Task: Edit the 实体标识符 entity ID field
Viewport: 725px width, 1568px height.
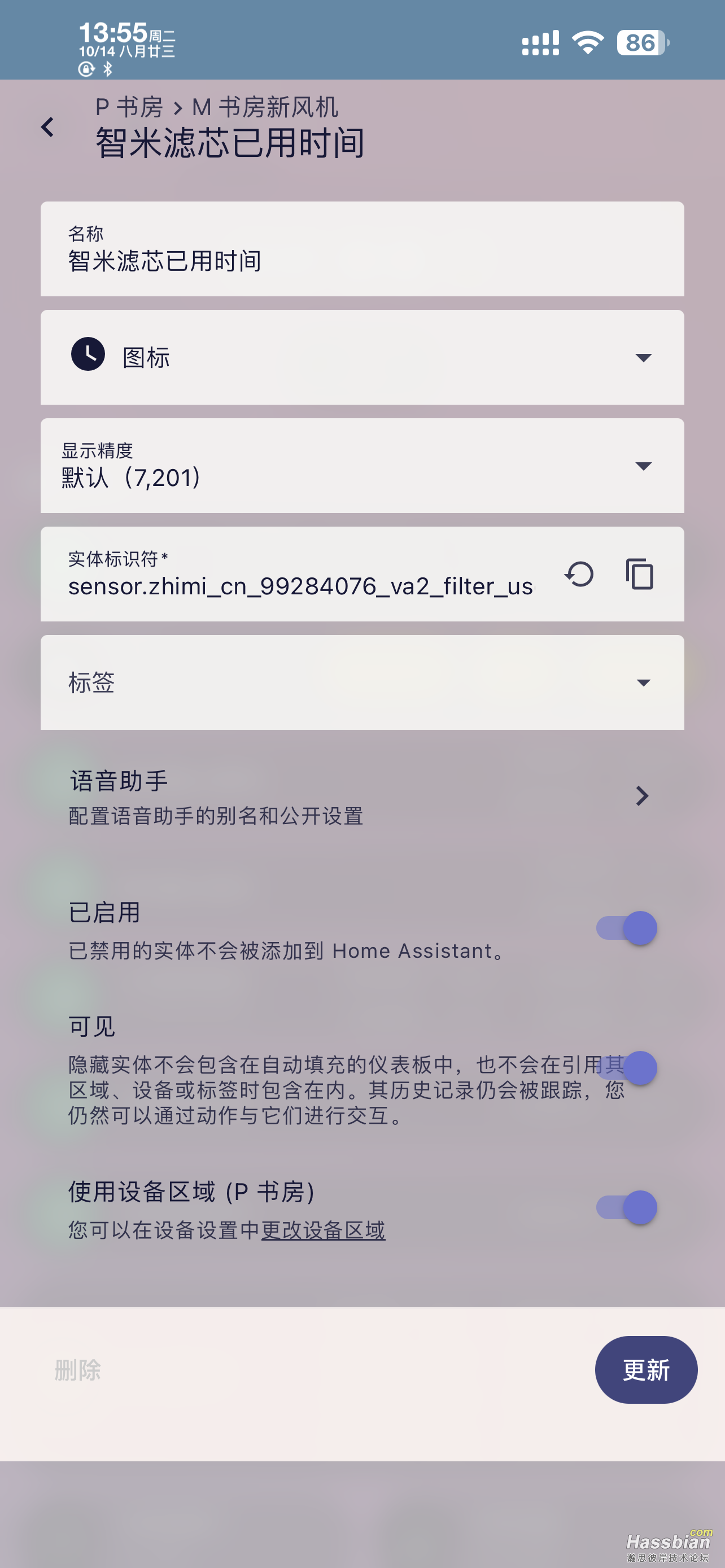Action: [x=302, y=585]
